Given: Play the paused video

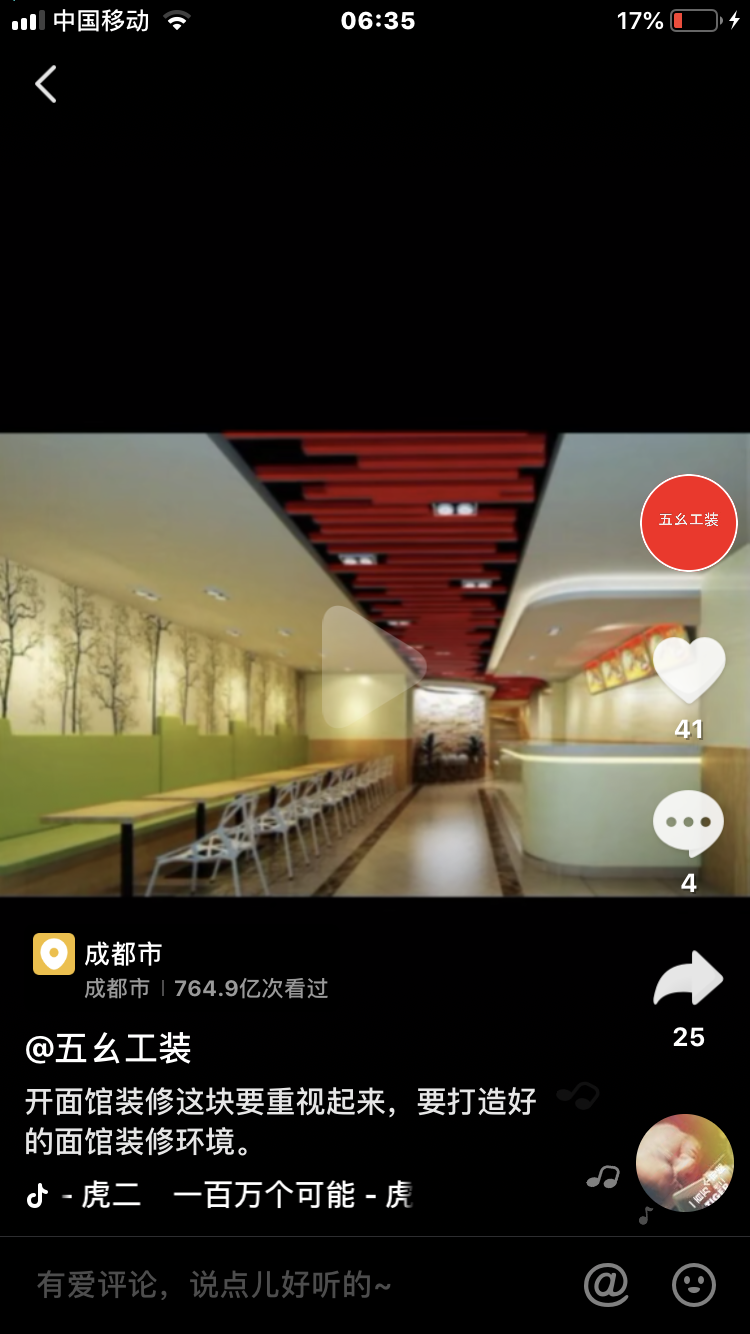Looking at the screenshot, I should 373,665.
